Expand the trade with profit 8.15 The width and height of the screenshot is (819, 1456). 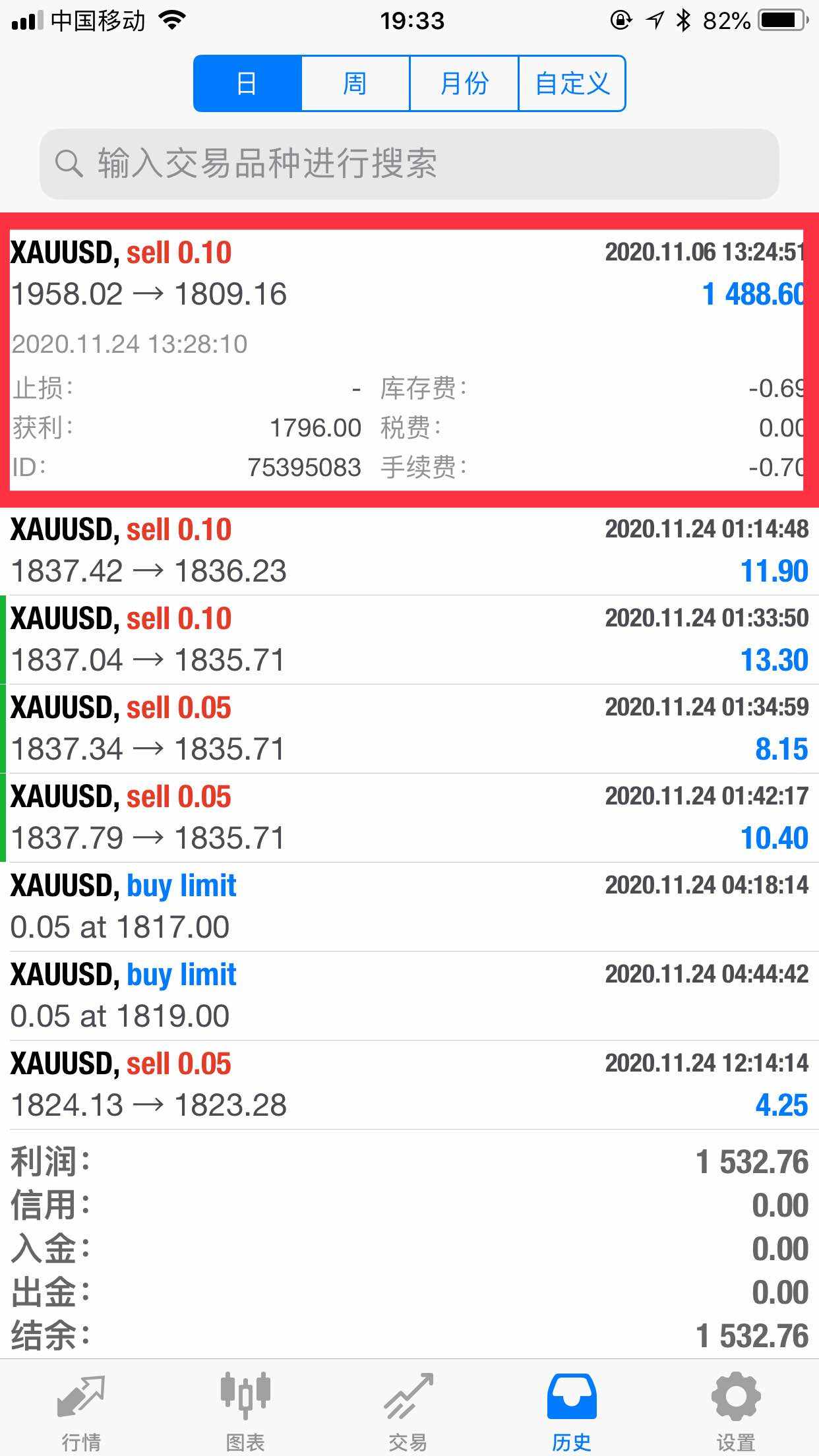(x=409, y=729)
